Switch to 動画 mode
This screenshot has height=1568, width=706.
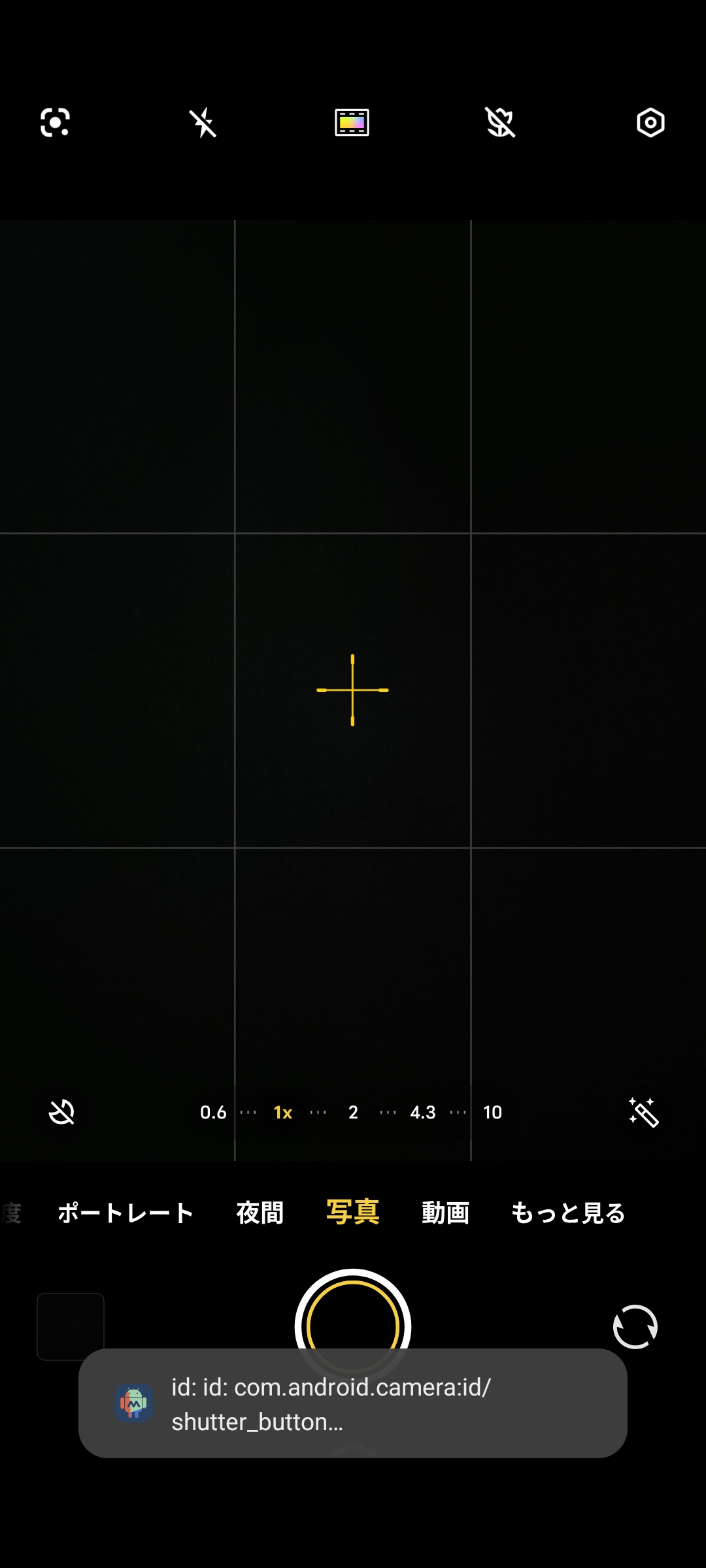(445, 1213)
